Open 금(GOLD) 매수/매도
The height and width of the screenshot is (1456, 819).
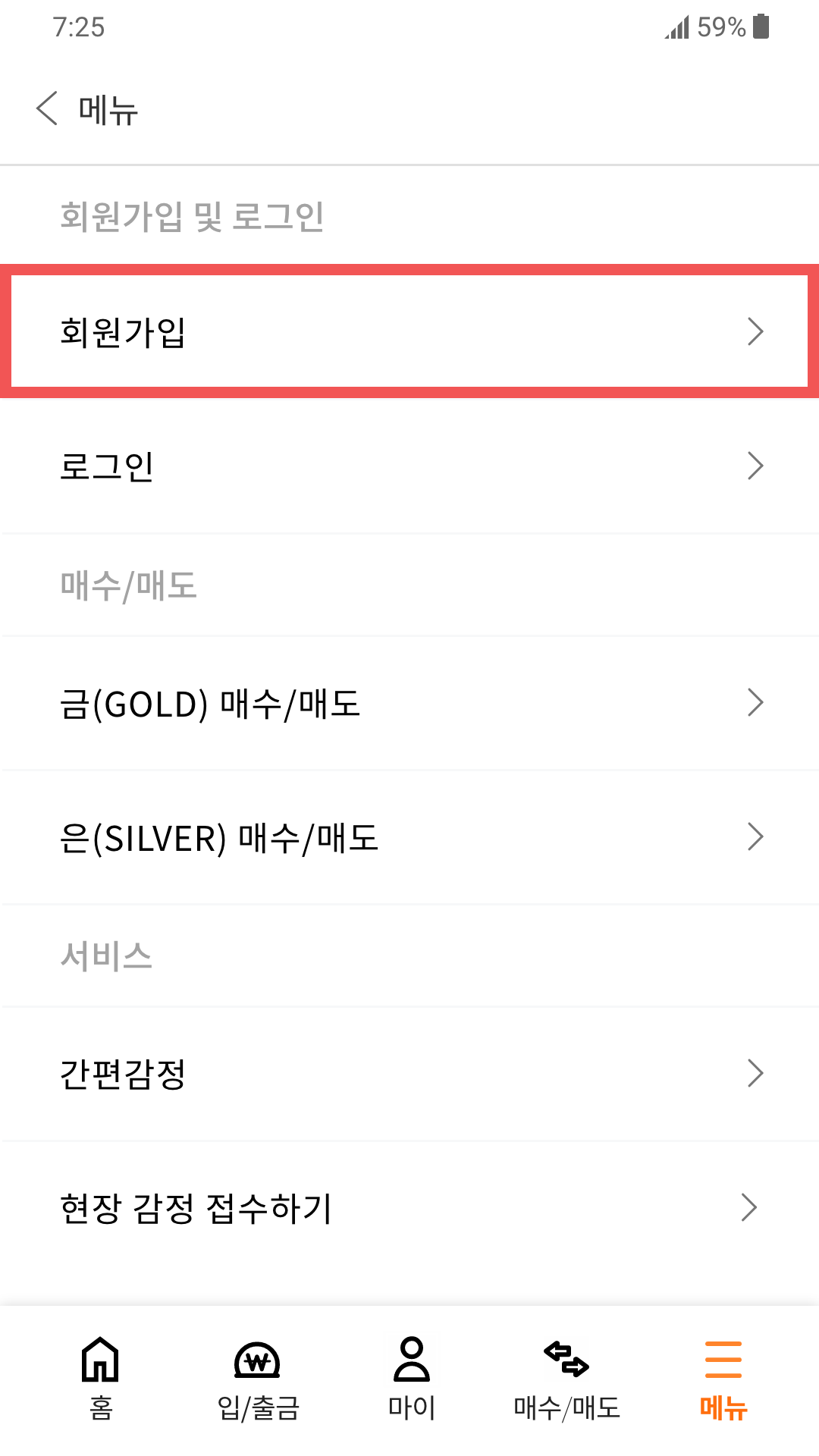409,703
